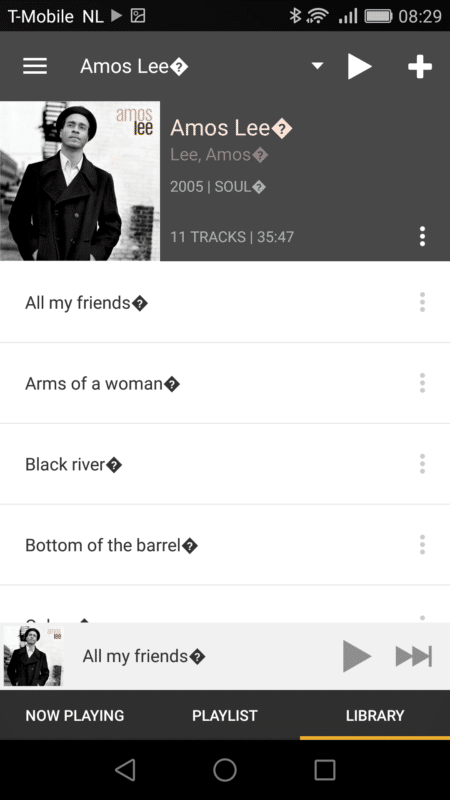Play the album from the top bar
The height and width of the screenshot is (800, 450).
[360, 66]
